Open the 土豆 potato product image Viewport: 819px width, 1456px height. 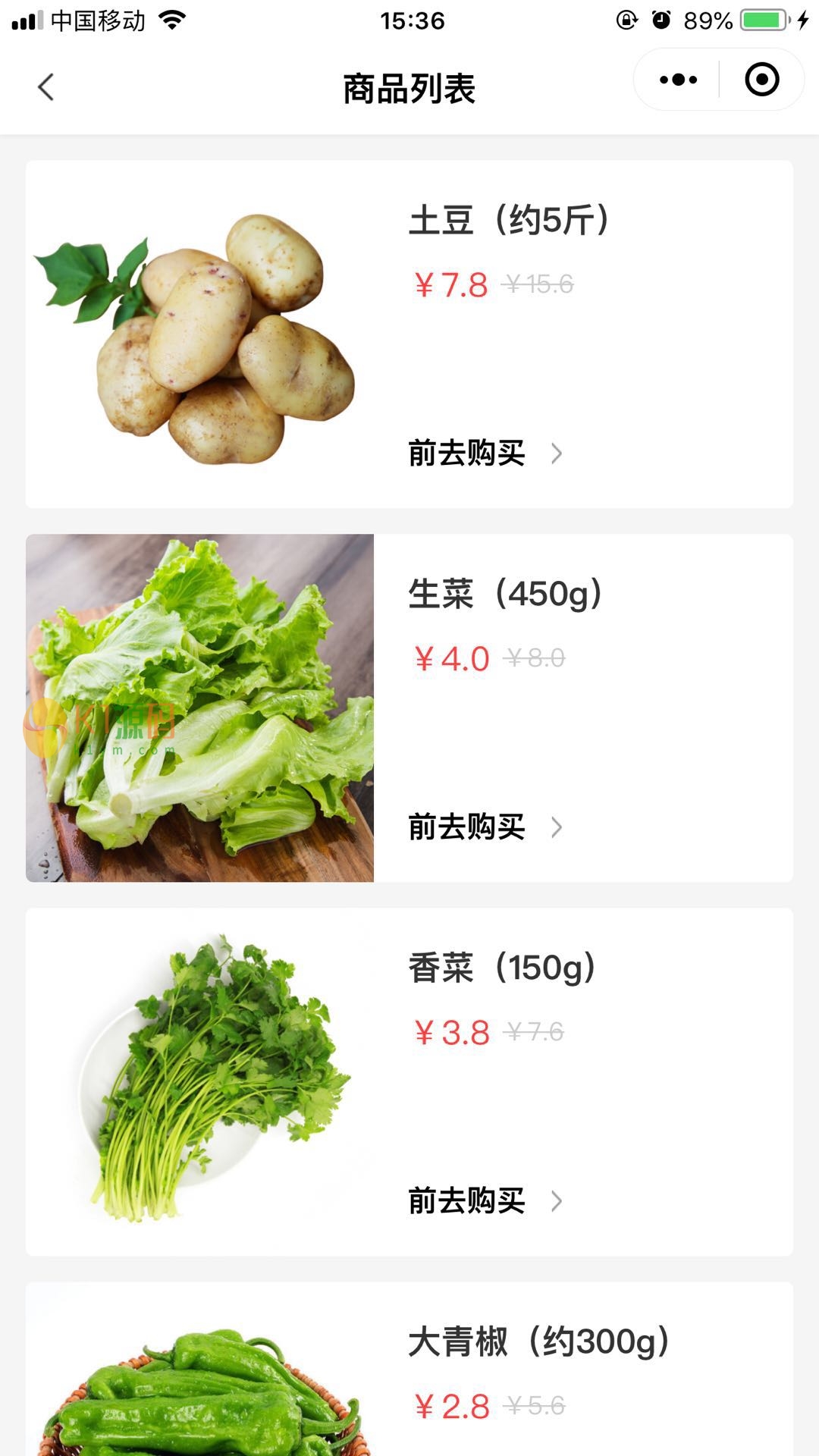(x=199, y=334)
